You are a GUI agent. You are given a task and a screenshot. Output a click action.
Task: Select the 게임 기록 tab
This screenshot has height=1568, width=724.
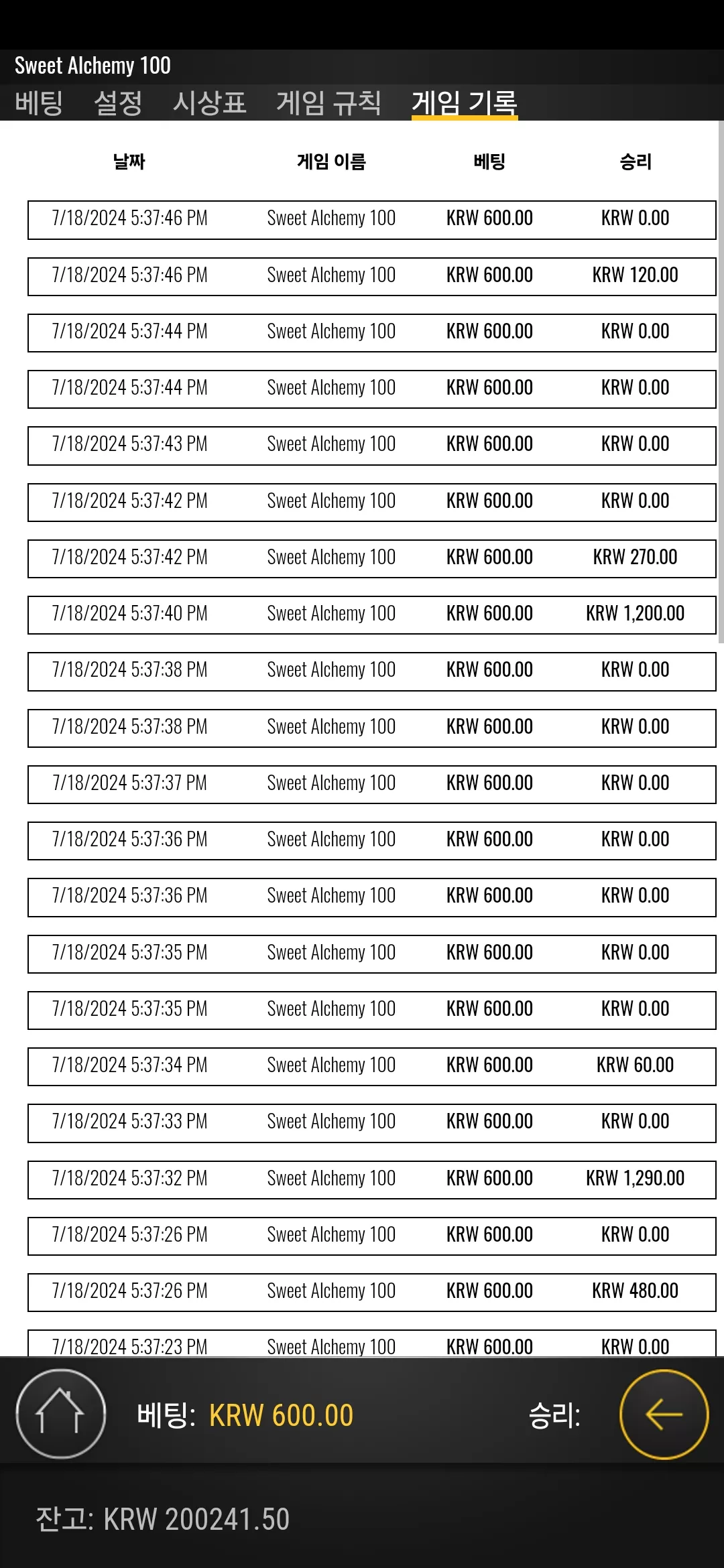465,103
